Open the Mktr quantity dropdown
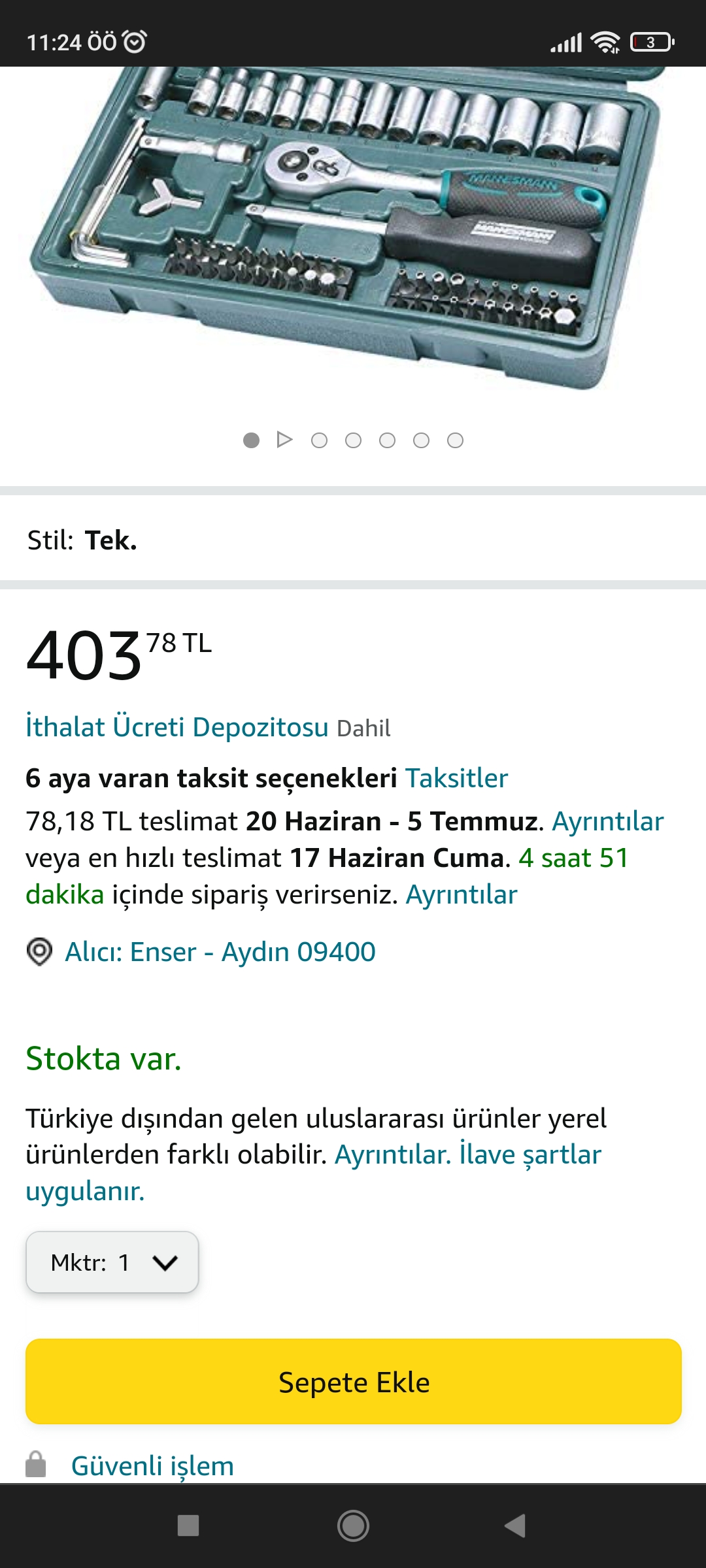The width and height of the screenshot is (706, 1568). click(x=112, y=1262)
